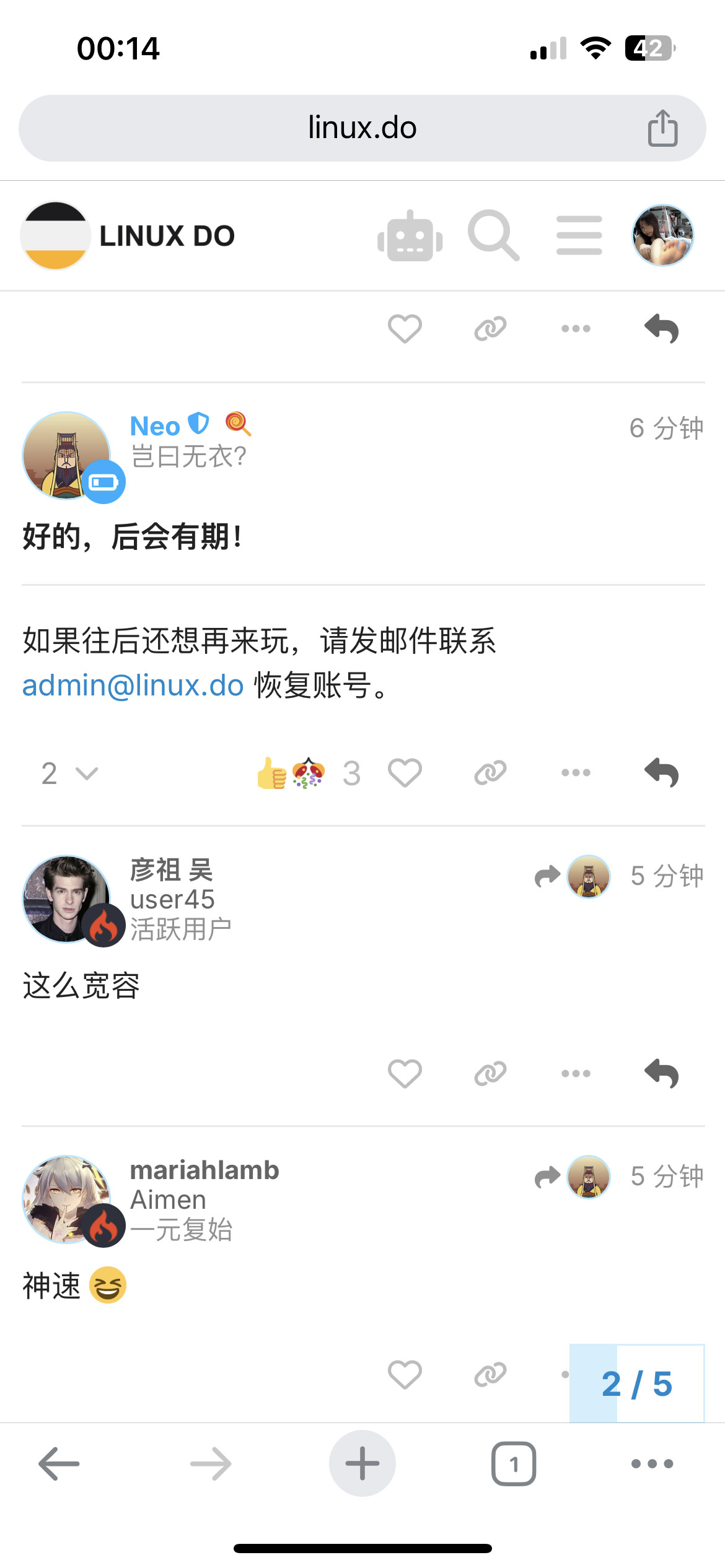
Task: Open Neo's user profile
Action: [155, 426]
